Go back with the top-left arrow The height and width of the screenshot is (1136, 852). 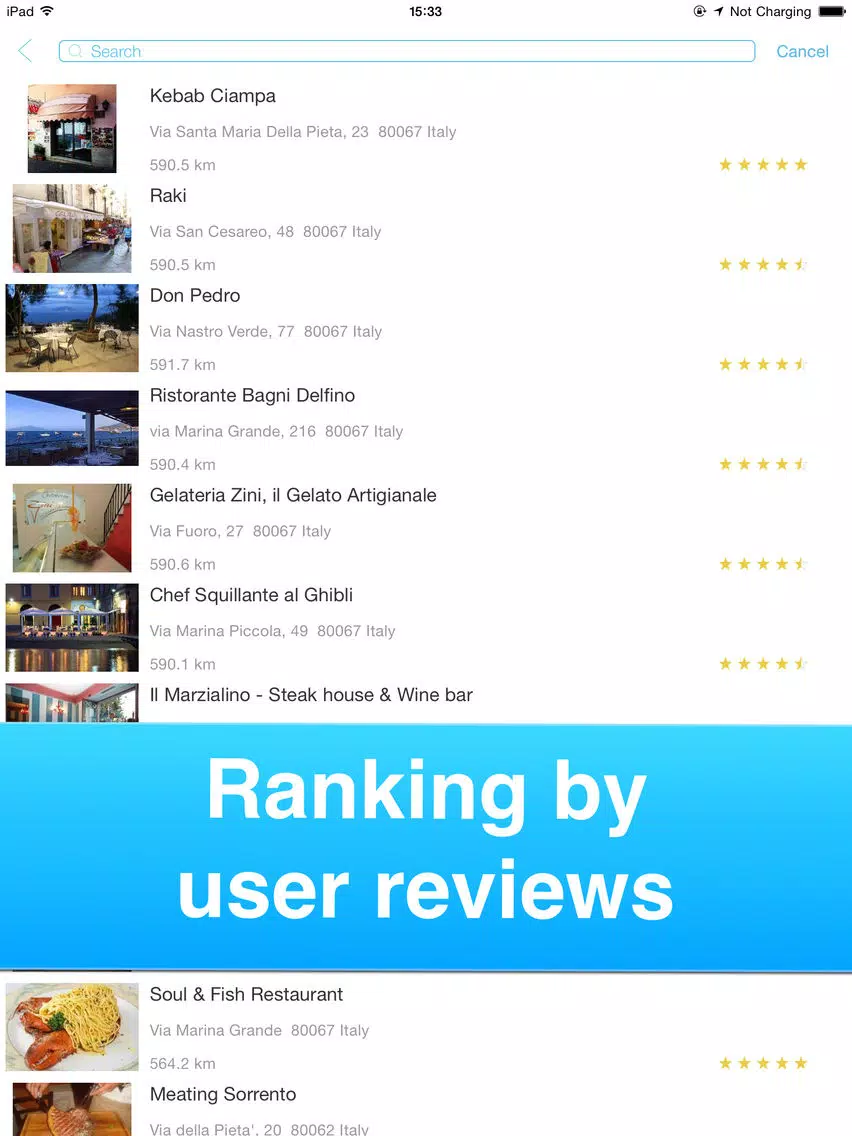(25, 51)
